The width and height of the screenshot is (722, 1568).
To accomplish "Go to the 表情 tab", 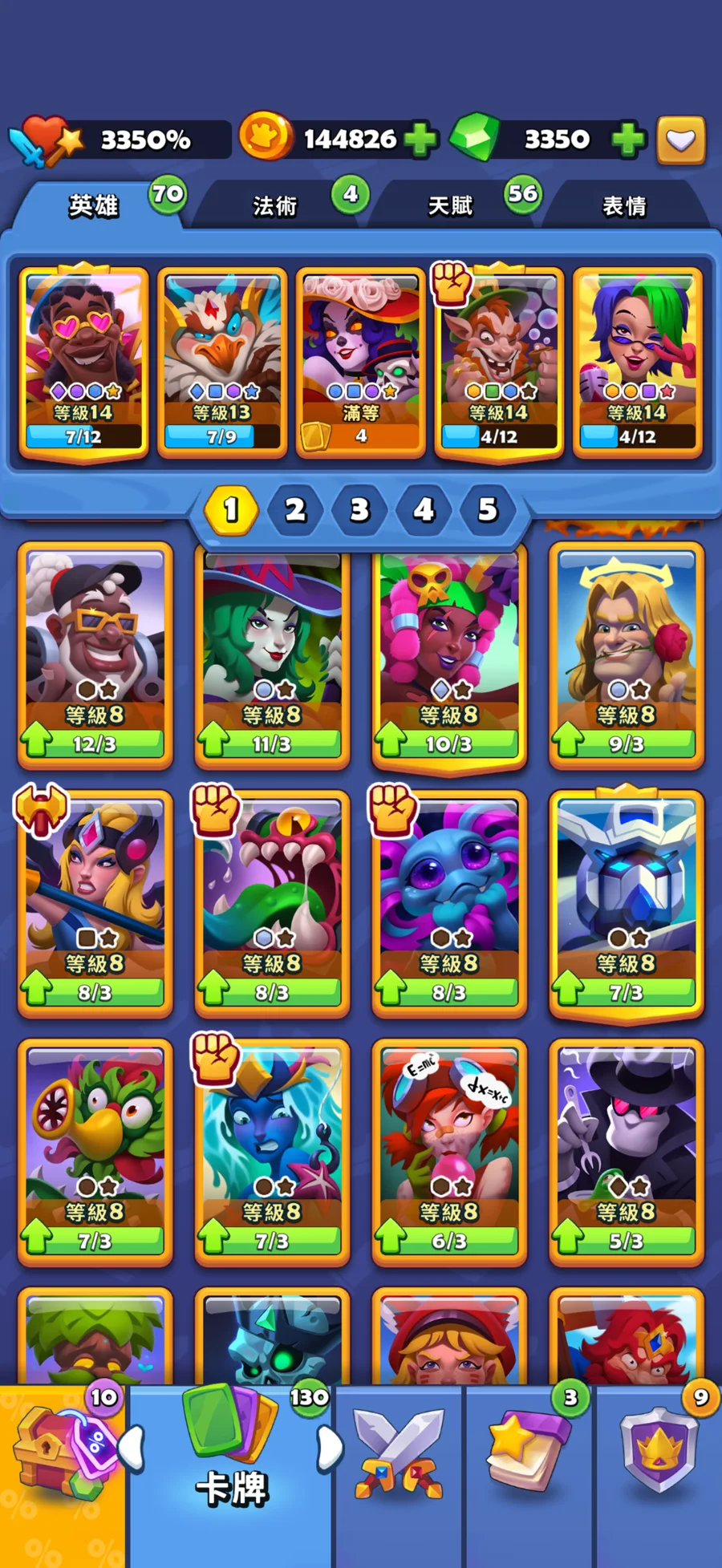I will [624, 206].
